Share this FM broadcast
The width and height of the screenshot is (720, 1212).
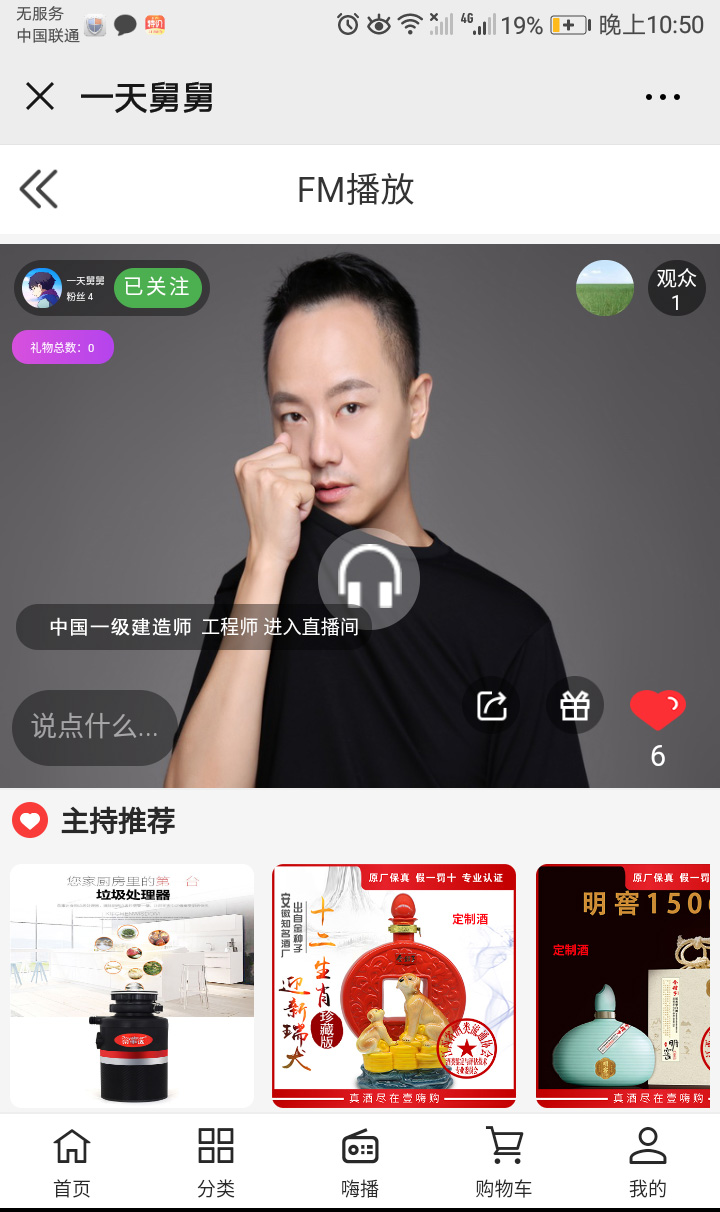(x=491, y=705)
